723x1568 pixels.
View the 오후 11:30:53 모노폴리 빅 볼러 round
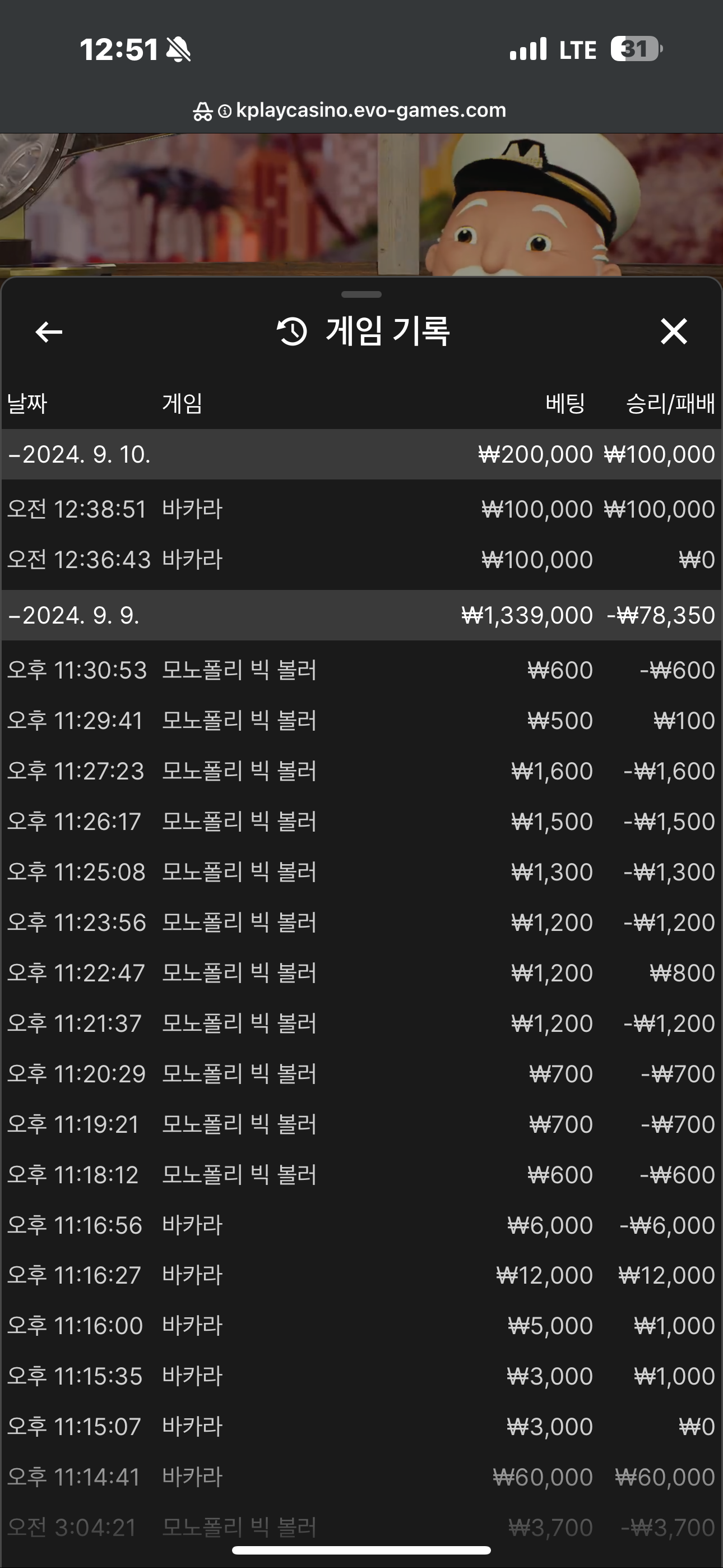point(361,670)
